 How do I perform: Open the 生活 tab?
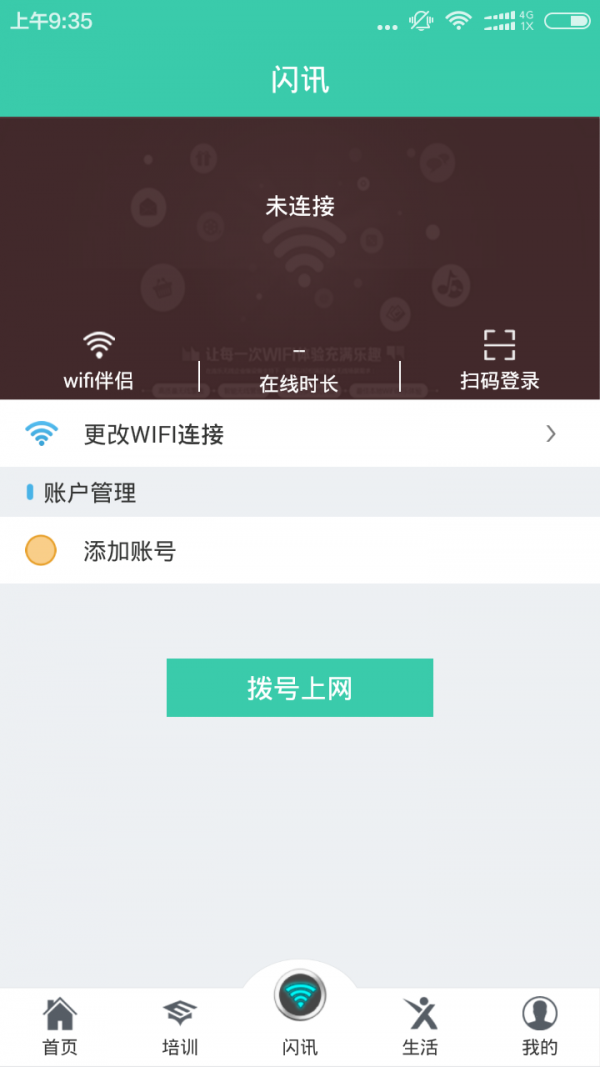(x=420, y=1026)
